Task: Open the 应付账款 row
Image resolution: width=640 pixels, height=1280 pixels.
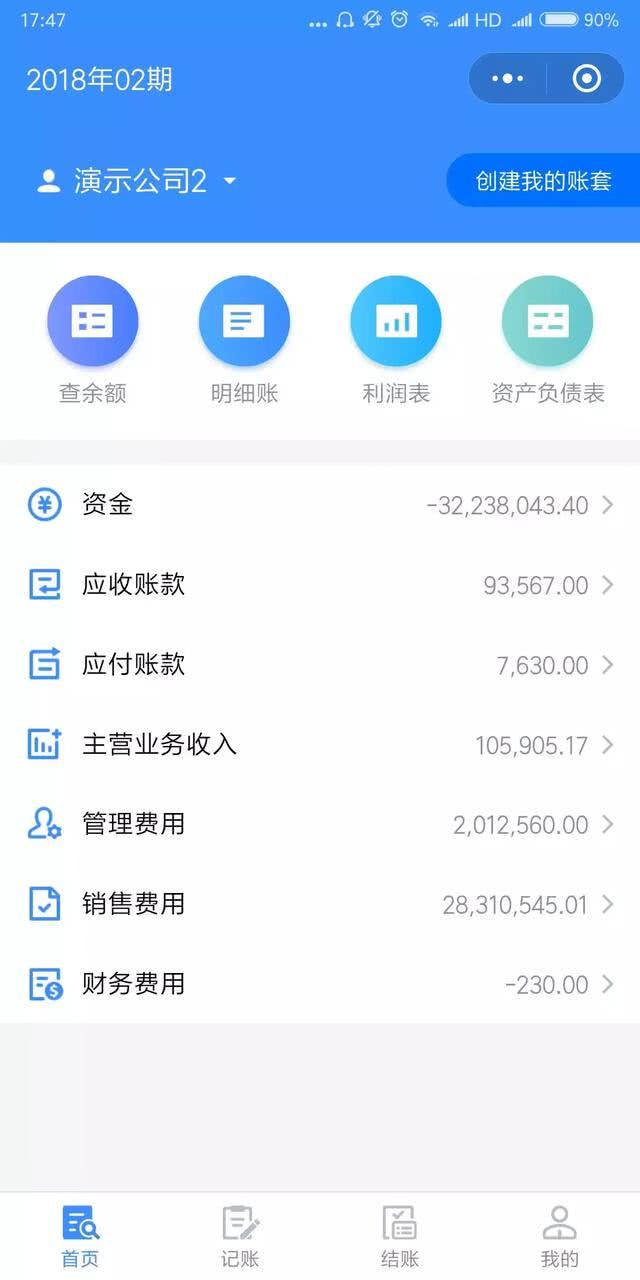Action: 320,665
